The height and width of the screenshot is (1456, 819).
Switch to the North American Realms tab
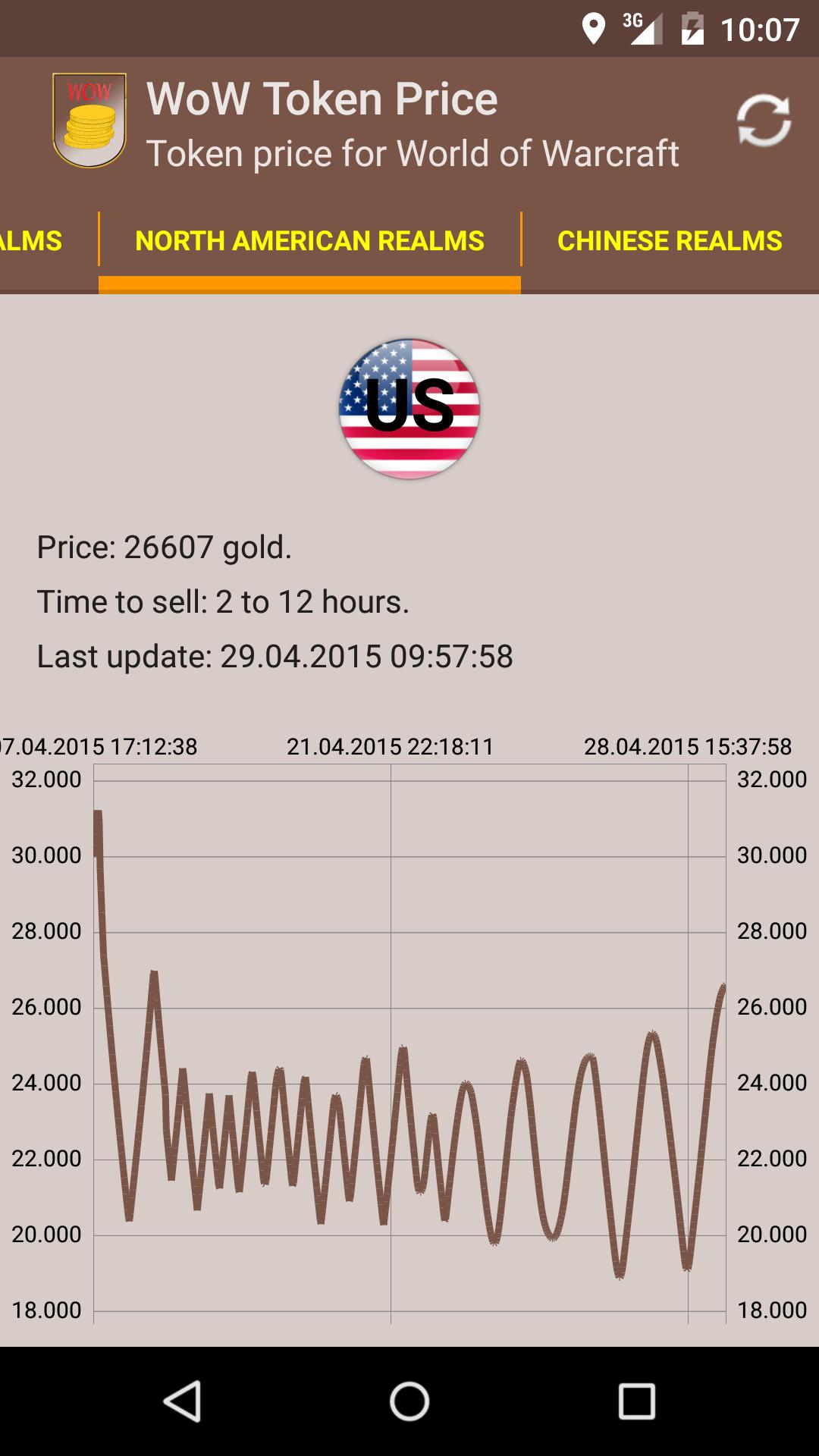pos(309,240)
